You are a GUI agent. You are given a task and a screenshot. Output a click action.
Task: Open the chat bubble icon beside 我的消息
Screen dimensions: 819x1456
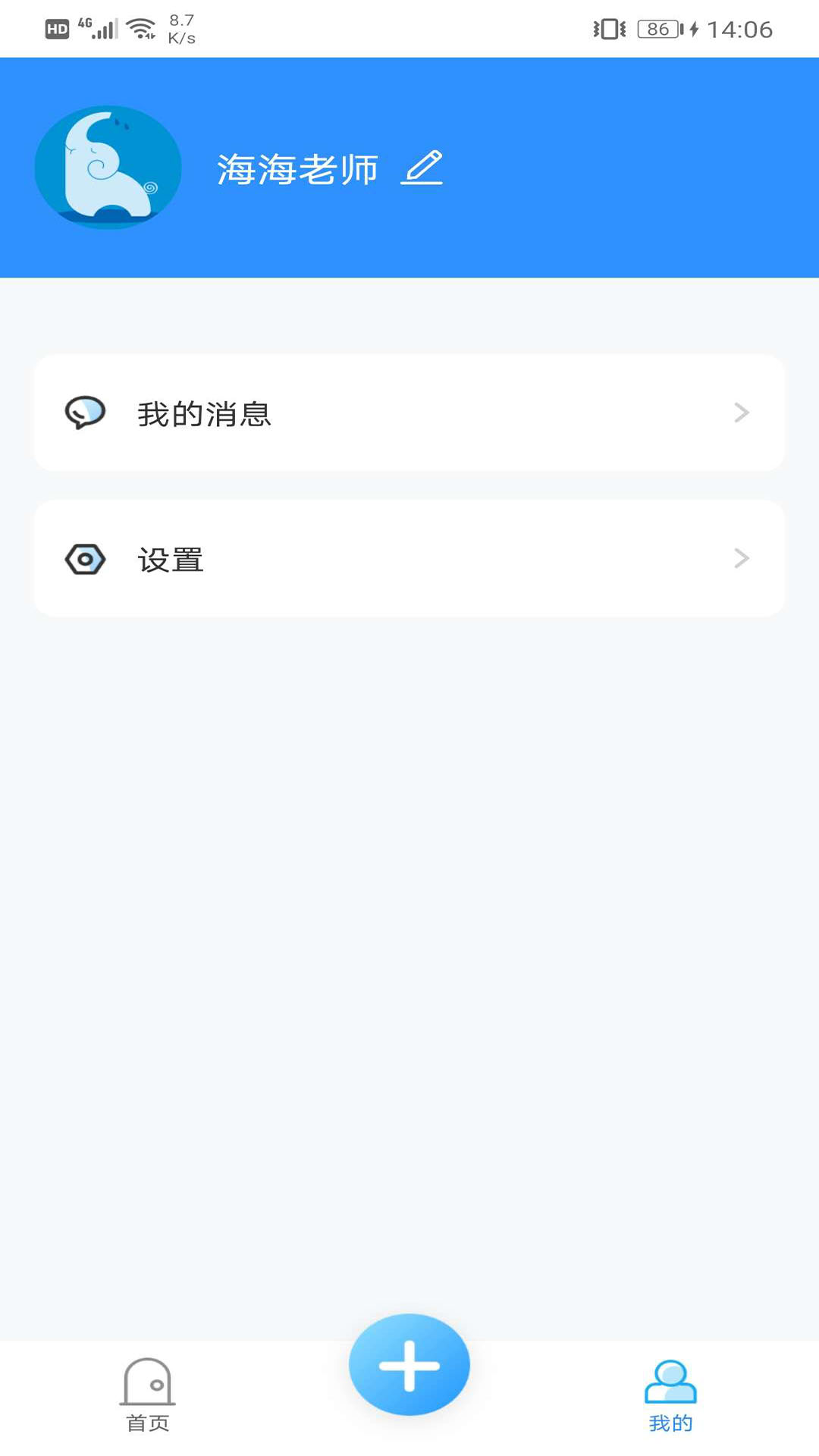85,413
